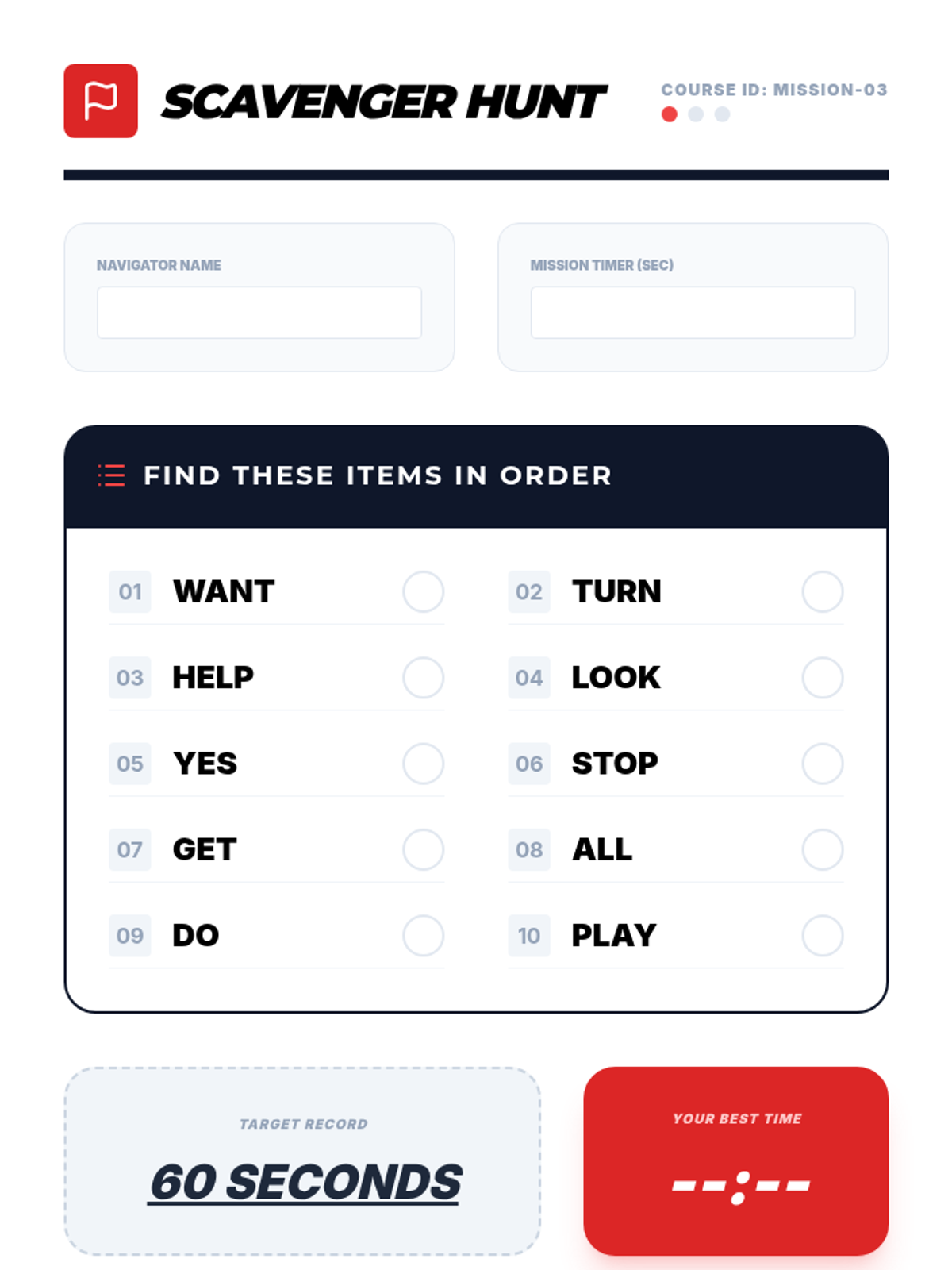Viewport: 952px width, 1270px height.
Task: Tick the circle for DO
Action: [x=423, y=936]
